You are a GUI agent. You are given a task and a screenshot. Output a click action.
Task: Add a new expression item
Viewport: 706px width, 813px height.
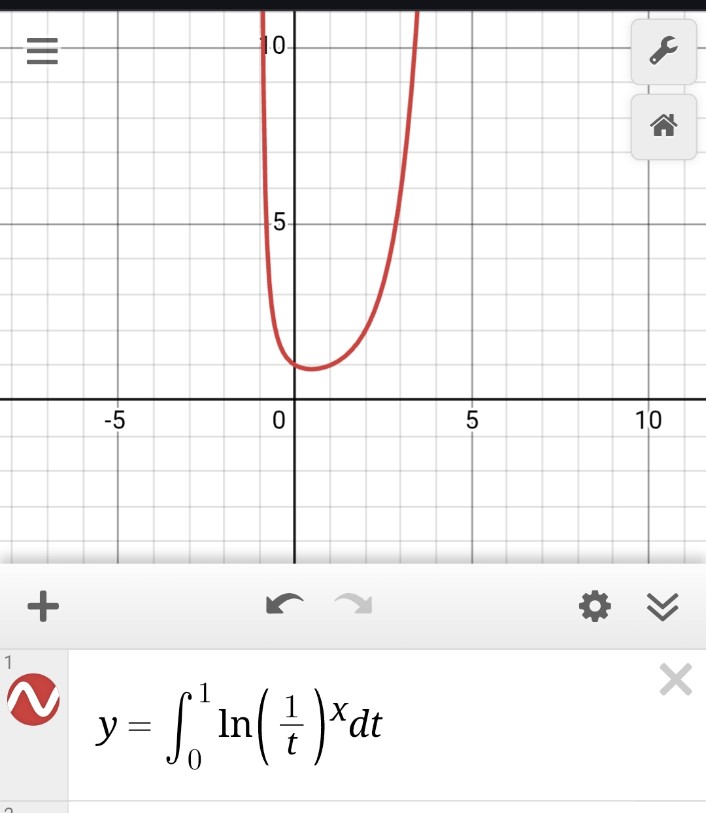click(x=42, y=605)
